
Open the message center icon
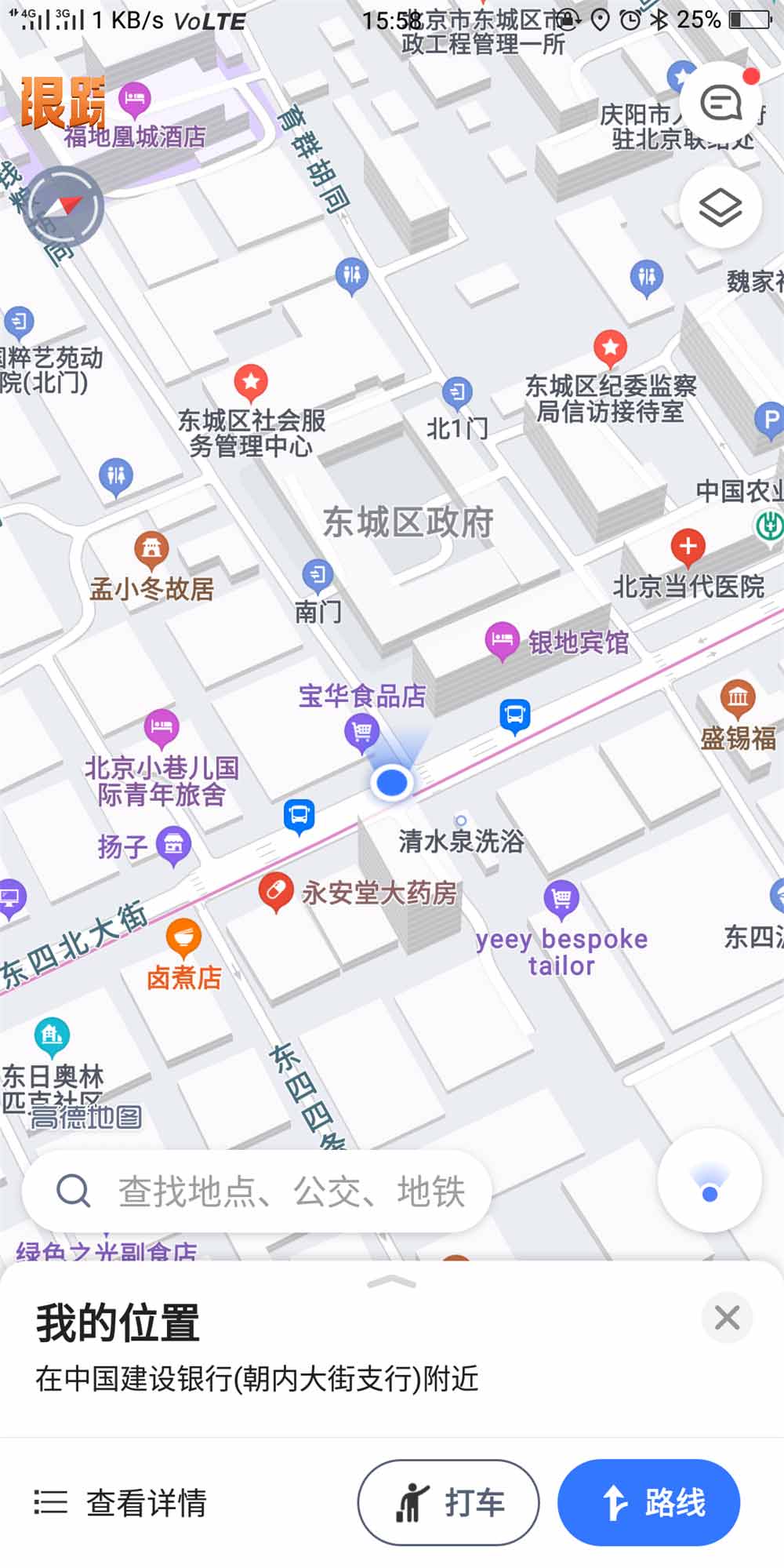pyautogui.click(x=720, y=103)
